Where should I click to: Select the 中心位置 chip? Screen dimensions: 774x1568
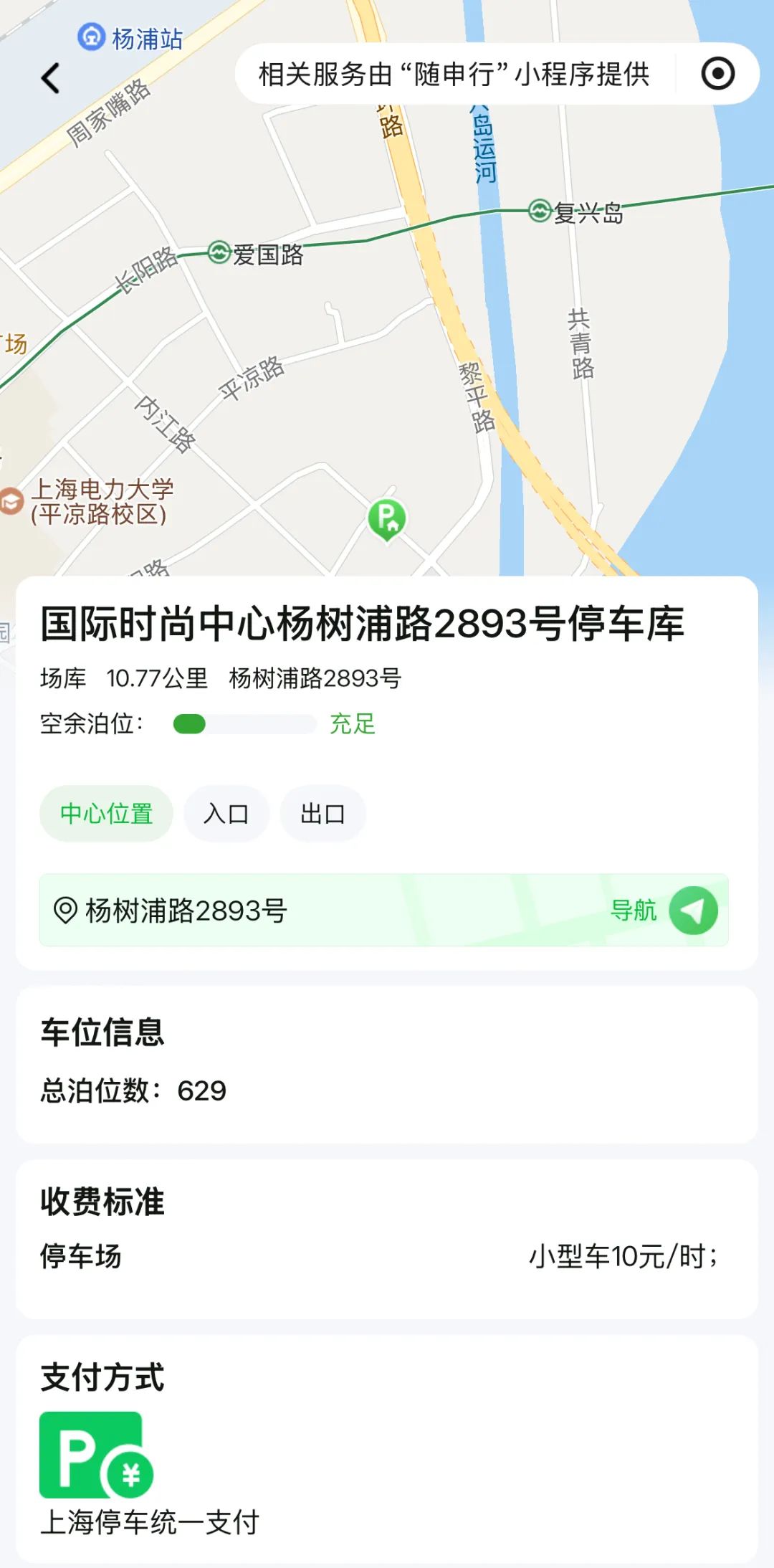pyautogui.click(x=106, y=814)
